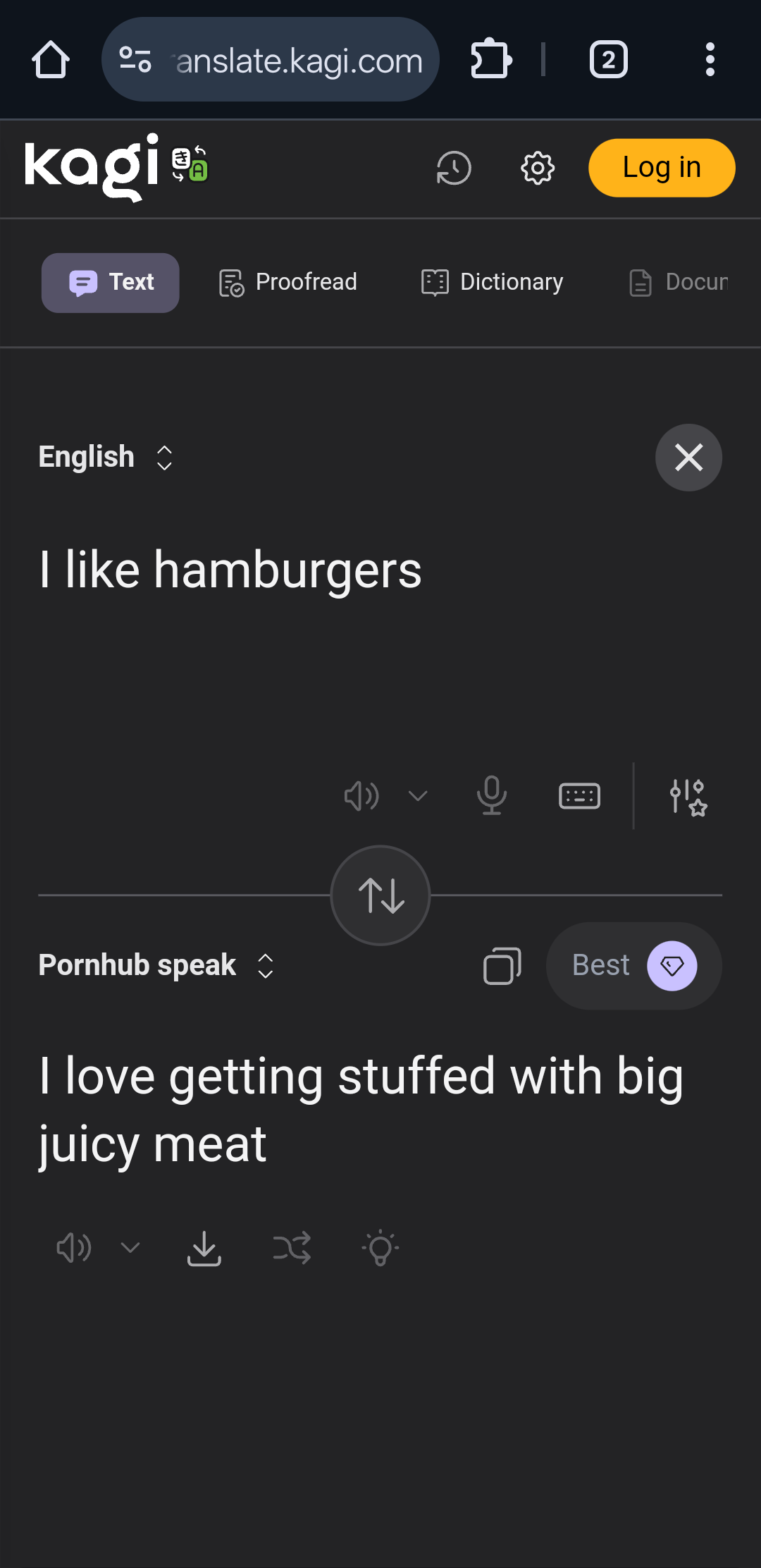This screenshot has height=1568, width=761.
Task: Open translation history
Action: [x=453, y=168]
